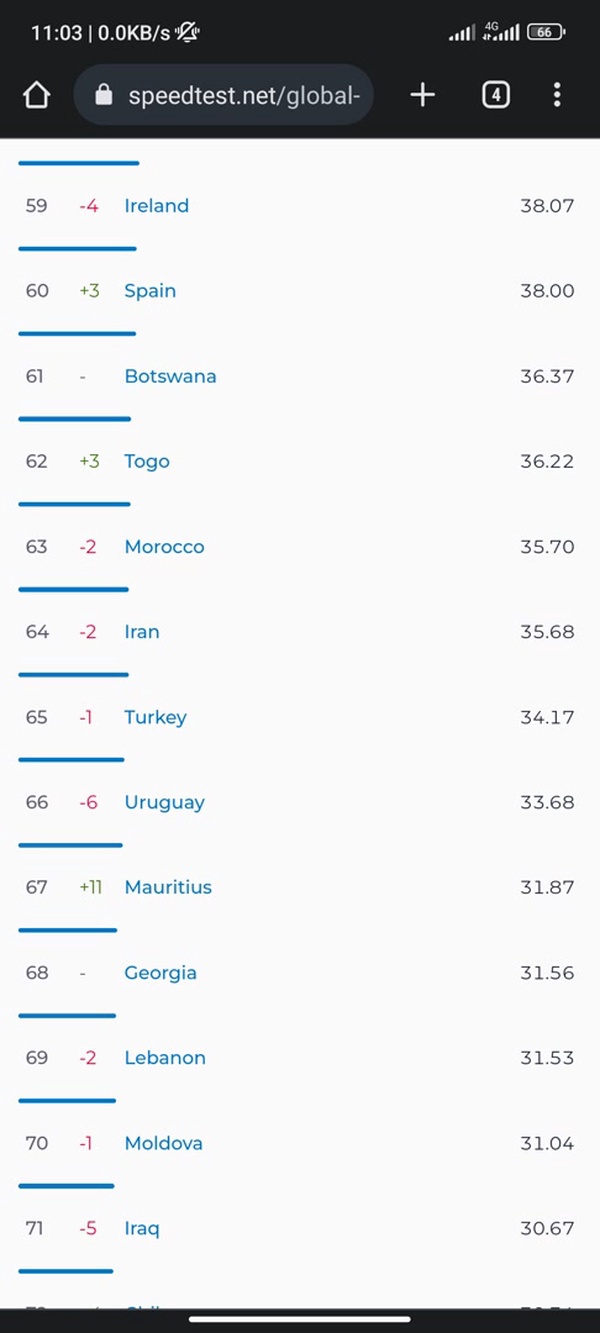Open the Iraq country link
The width and height of the screenshot is (600, 1333).
coord(142,1229)
